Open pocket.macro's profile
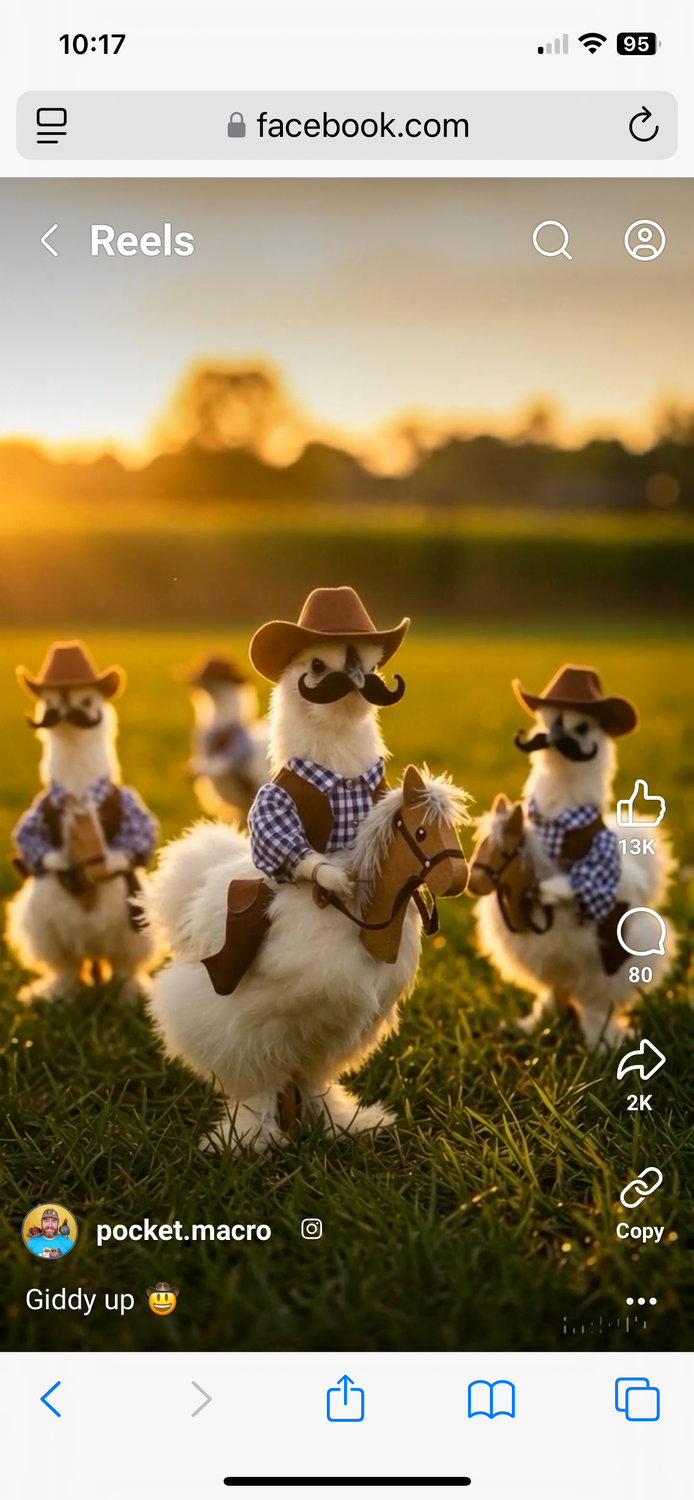Image resolution: width=694 pixels, height=1500 pixels. (183, 1231)
